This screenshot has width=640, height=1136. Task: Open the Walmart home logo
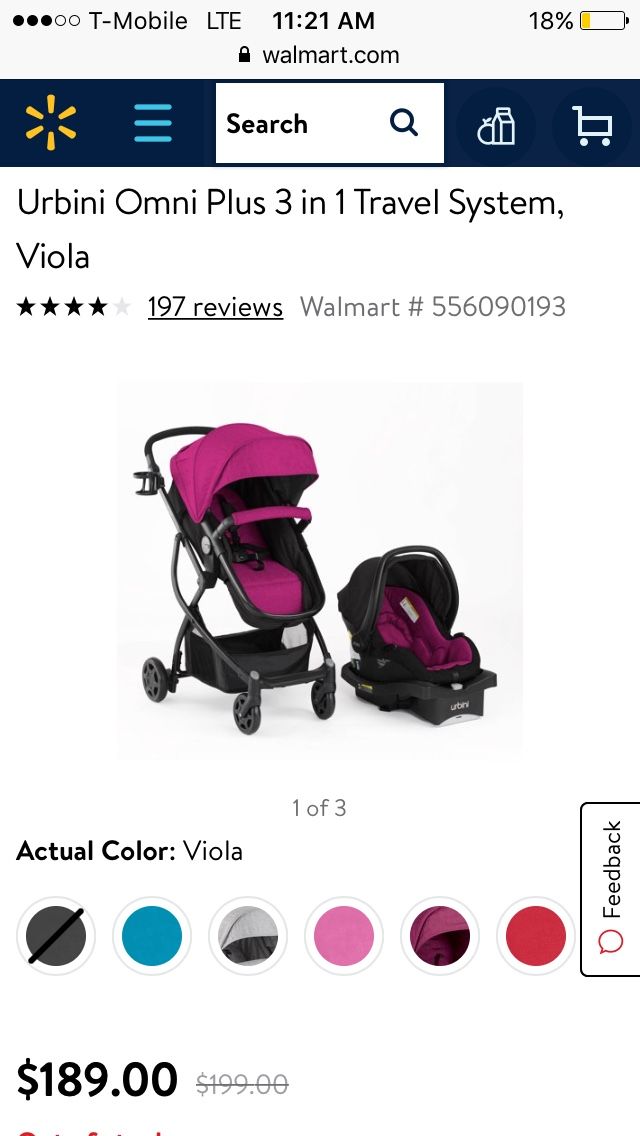pos(51,124)
